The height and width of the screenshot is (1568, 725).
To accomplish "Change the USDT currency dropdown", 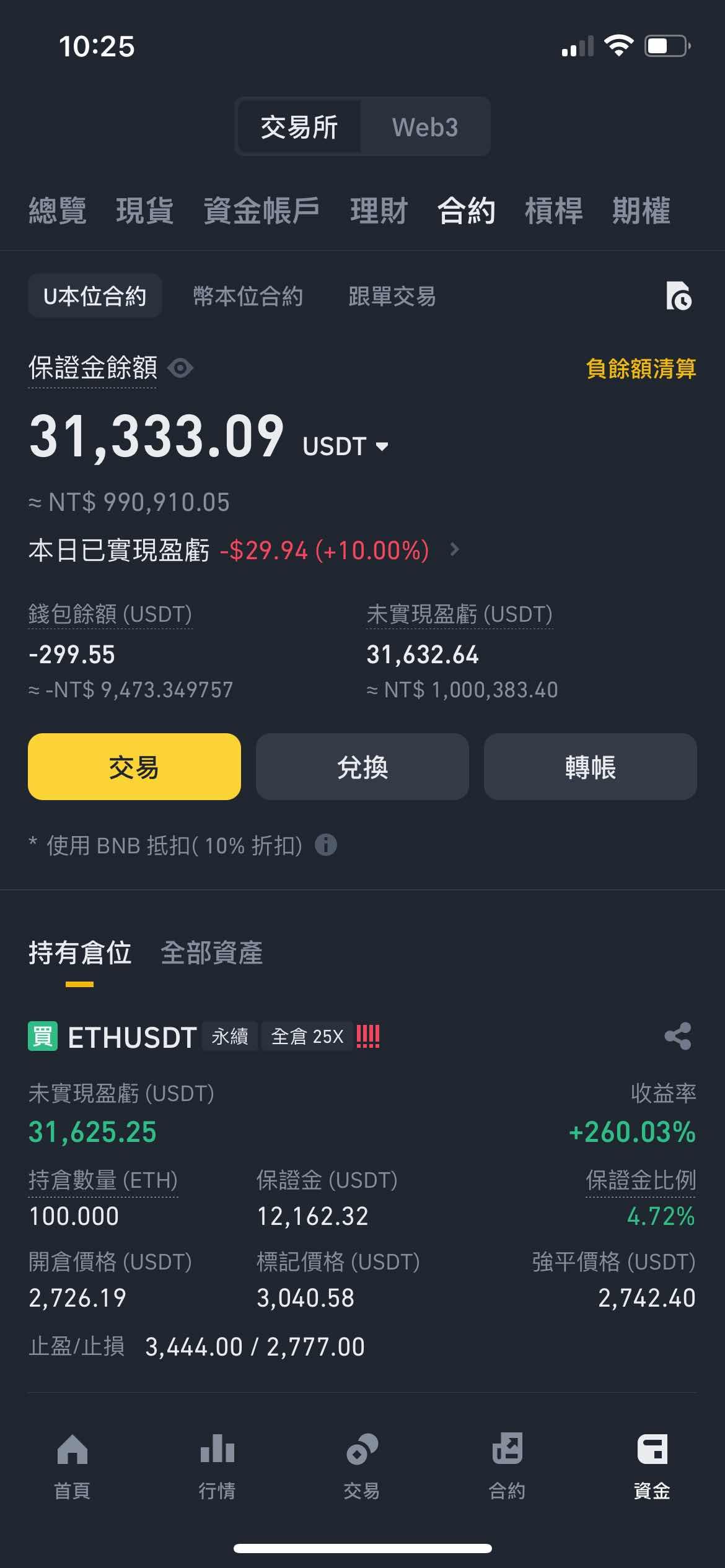I will tap(345, 446).
